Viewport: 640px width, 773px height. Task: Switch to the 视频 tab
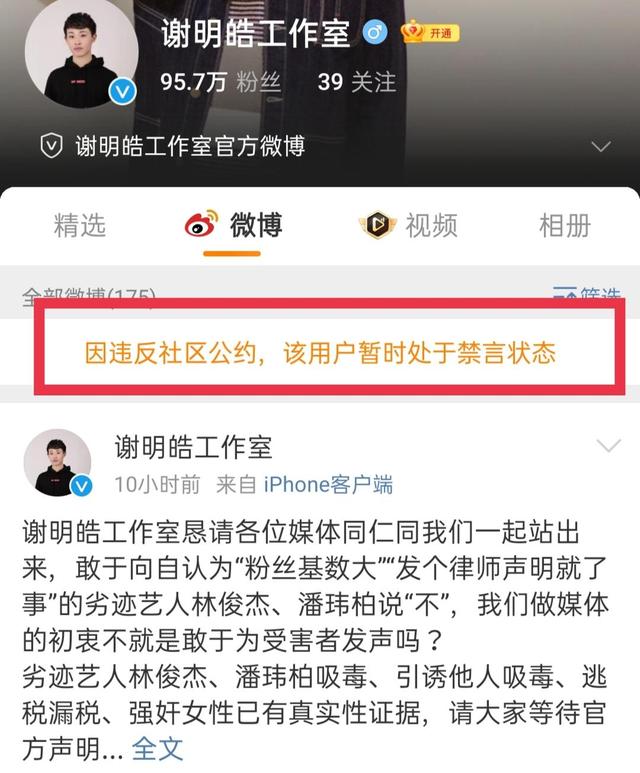tap(408, 225)
